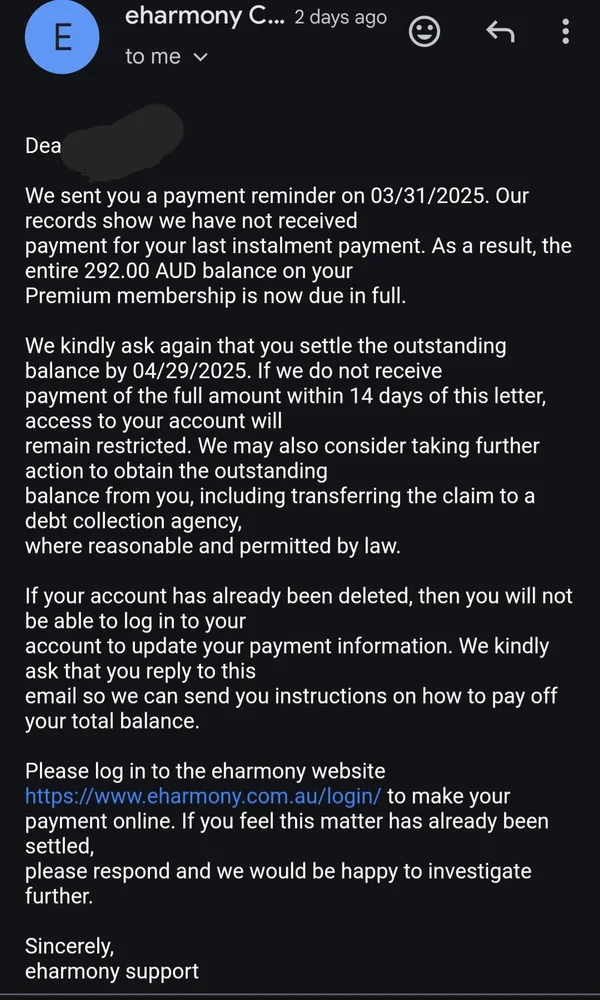
Task: Tap the eharmony sender avatar
Action: coord(63,38)
